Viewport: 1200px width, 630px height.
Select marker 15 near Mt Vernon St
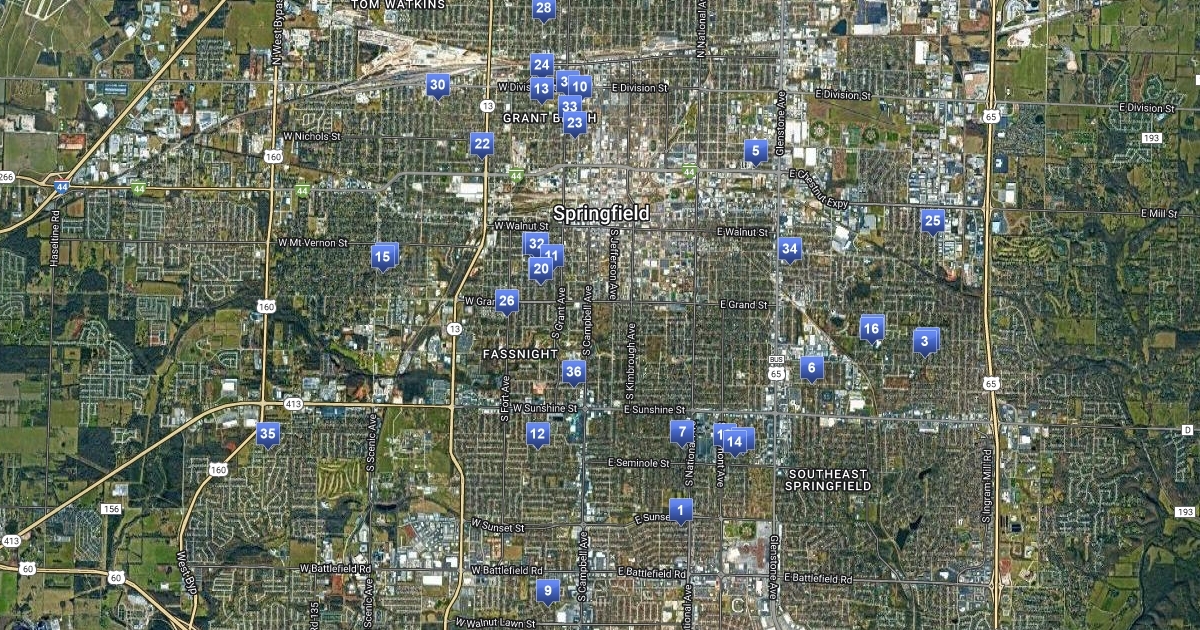pyautogui.click(x=382, y=256)
